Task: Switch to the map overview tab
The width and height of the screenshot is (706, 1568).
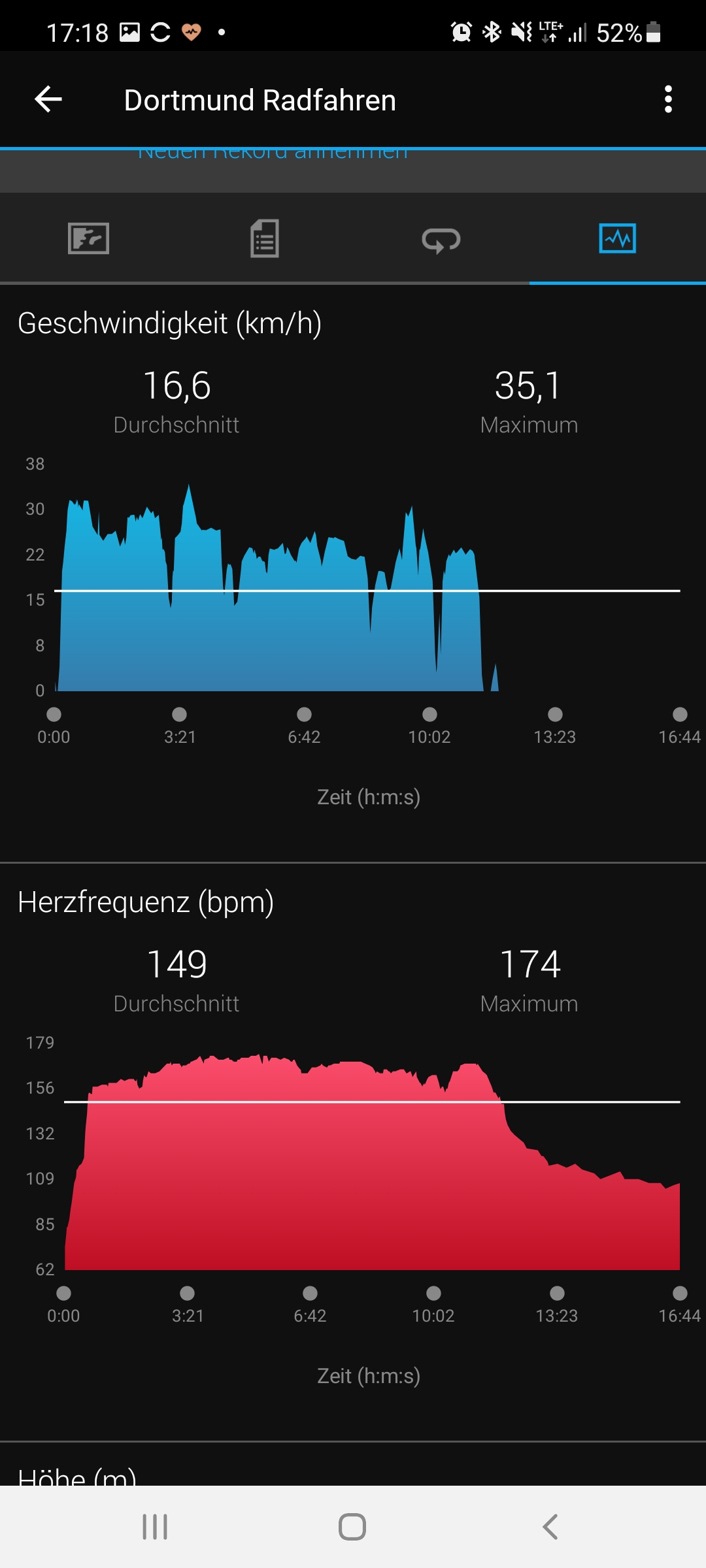Action: 88,238
